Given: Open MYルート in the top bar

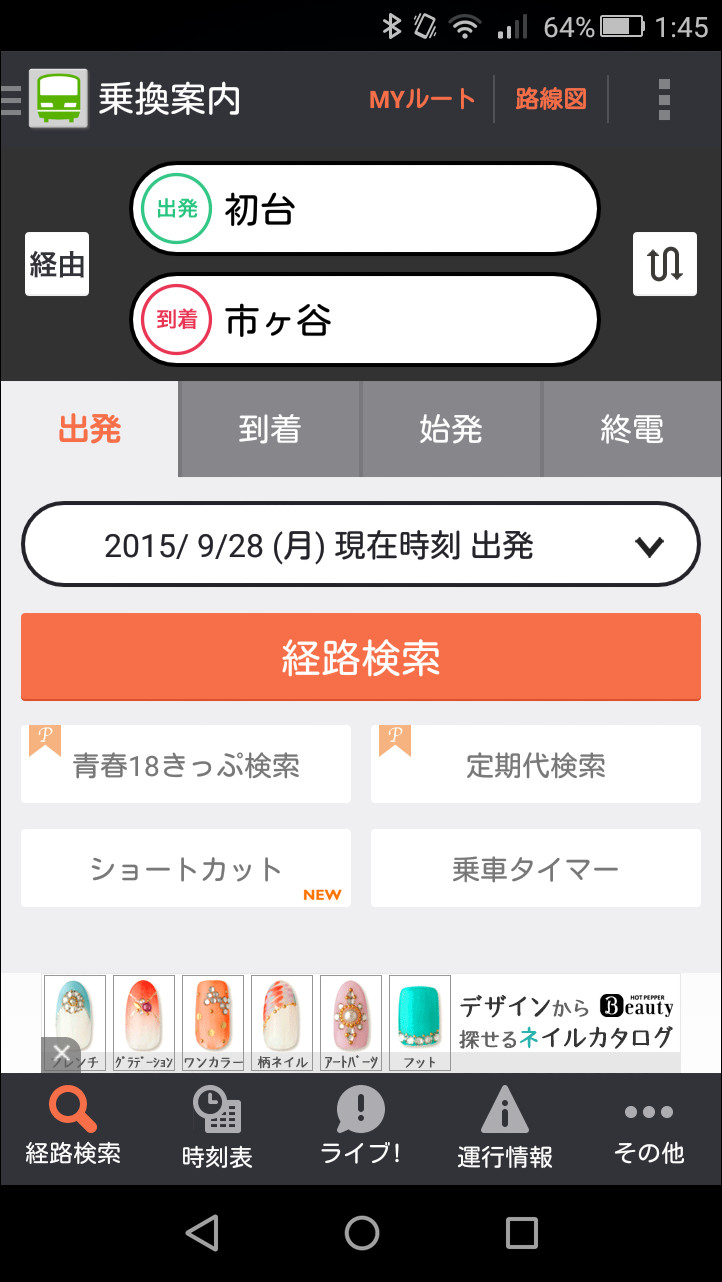Looking at the screenshot, I should 421,99.
